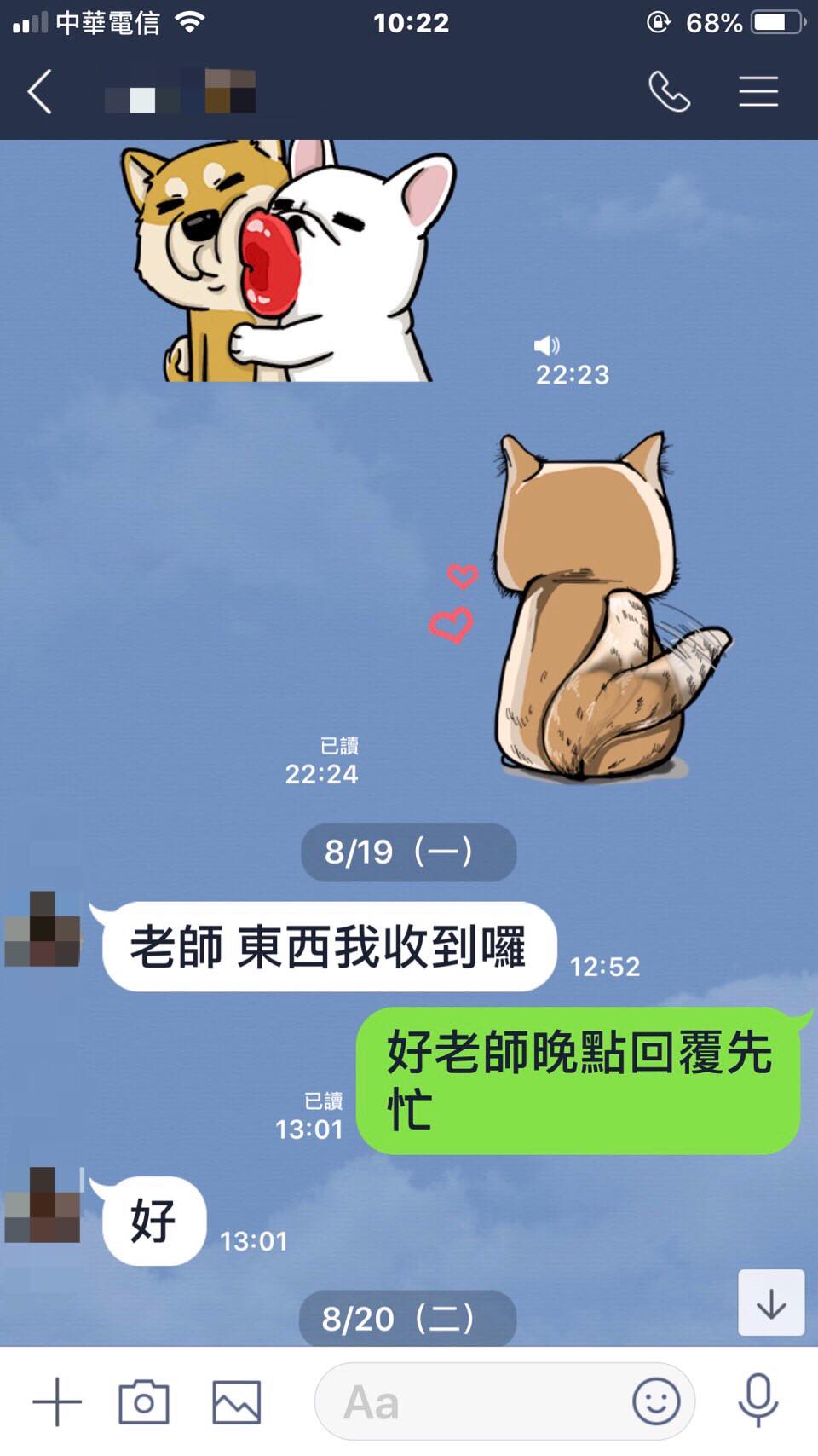Go back to the chat list
The height and width of the screenshot is (1456, 818).
[x=40, y=91]
